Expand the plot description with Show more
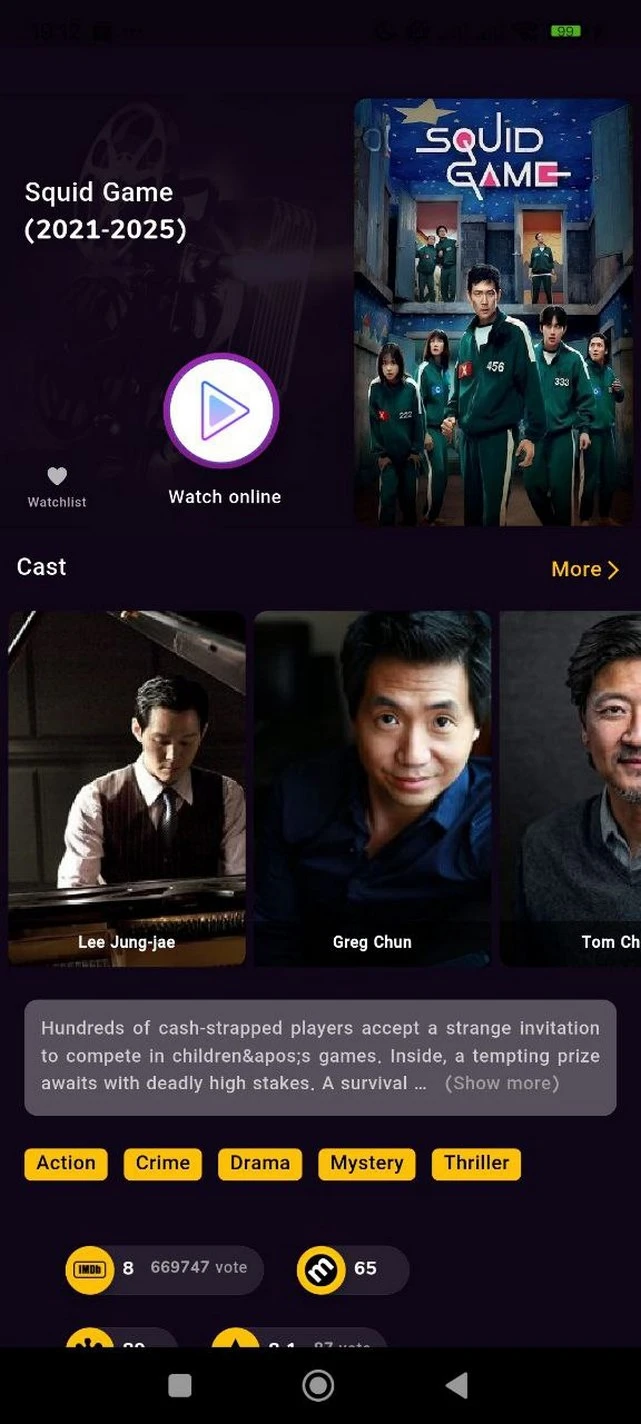 click(502, 1083)
